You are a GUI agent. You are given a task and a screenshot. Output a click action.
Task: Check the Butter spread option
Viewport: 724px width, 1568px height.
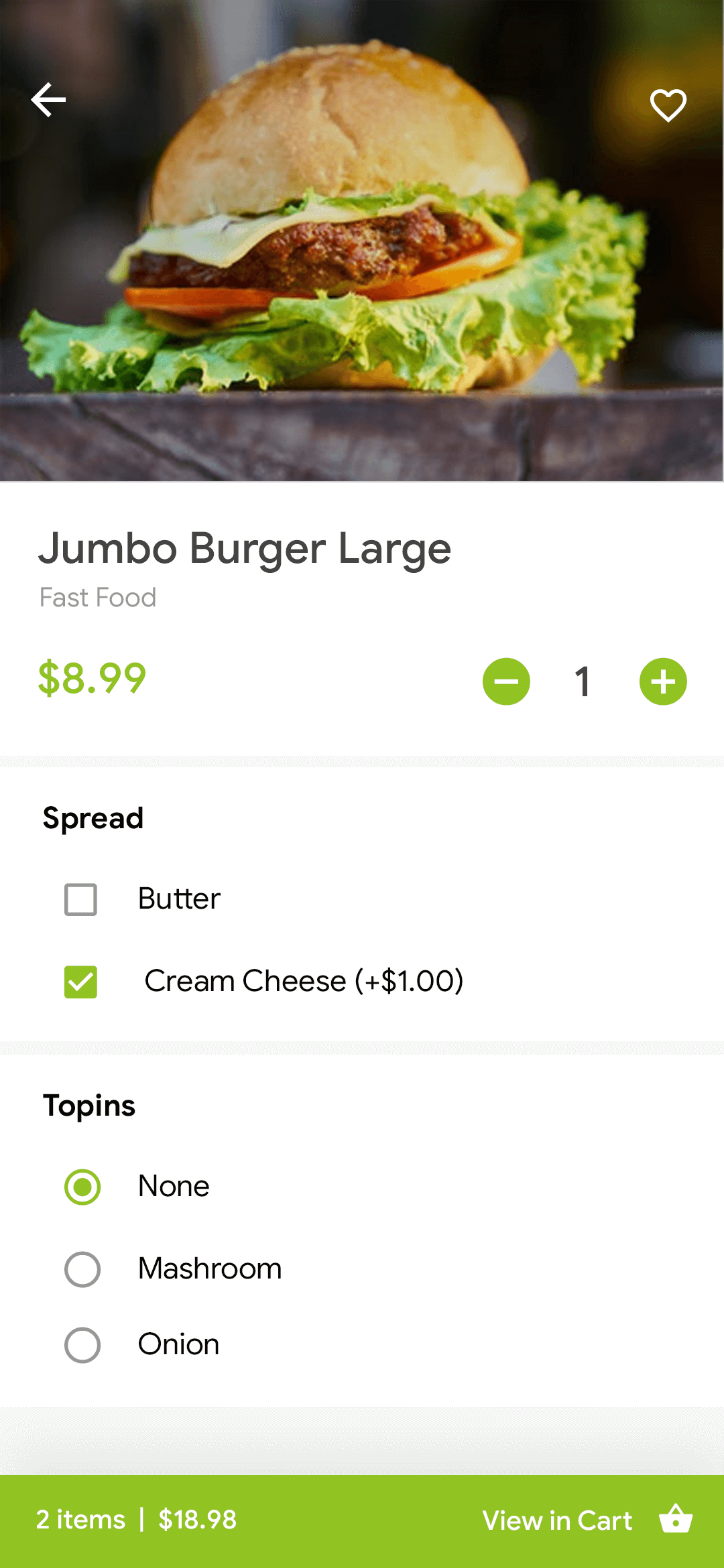[81, 899]
